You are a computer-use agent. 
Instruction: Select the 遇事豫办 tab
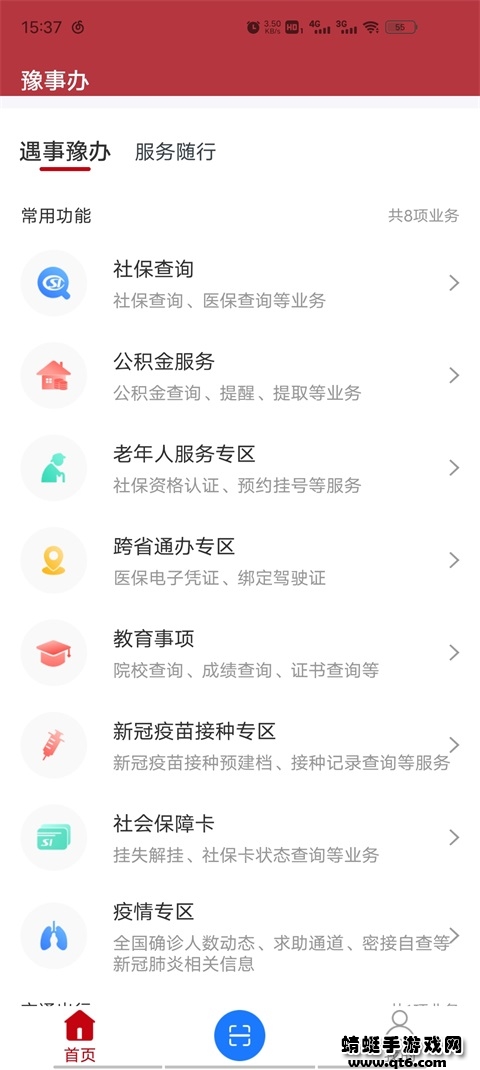pyautogui.click(x=65, y=151)
